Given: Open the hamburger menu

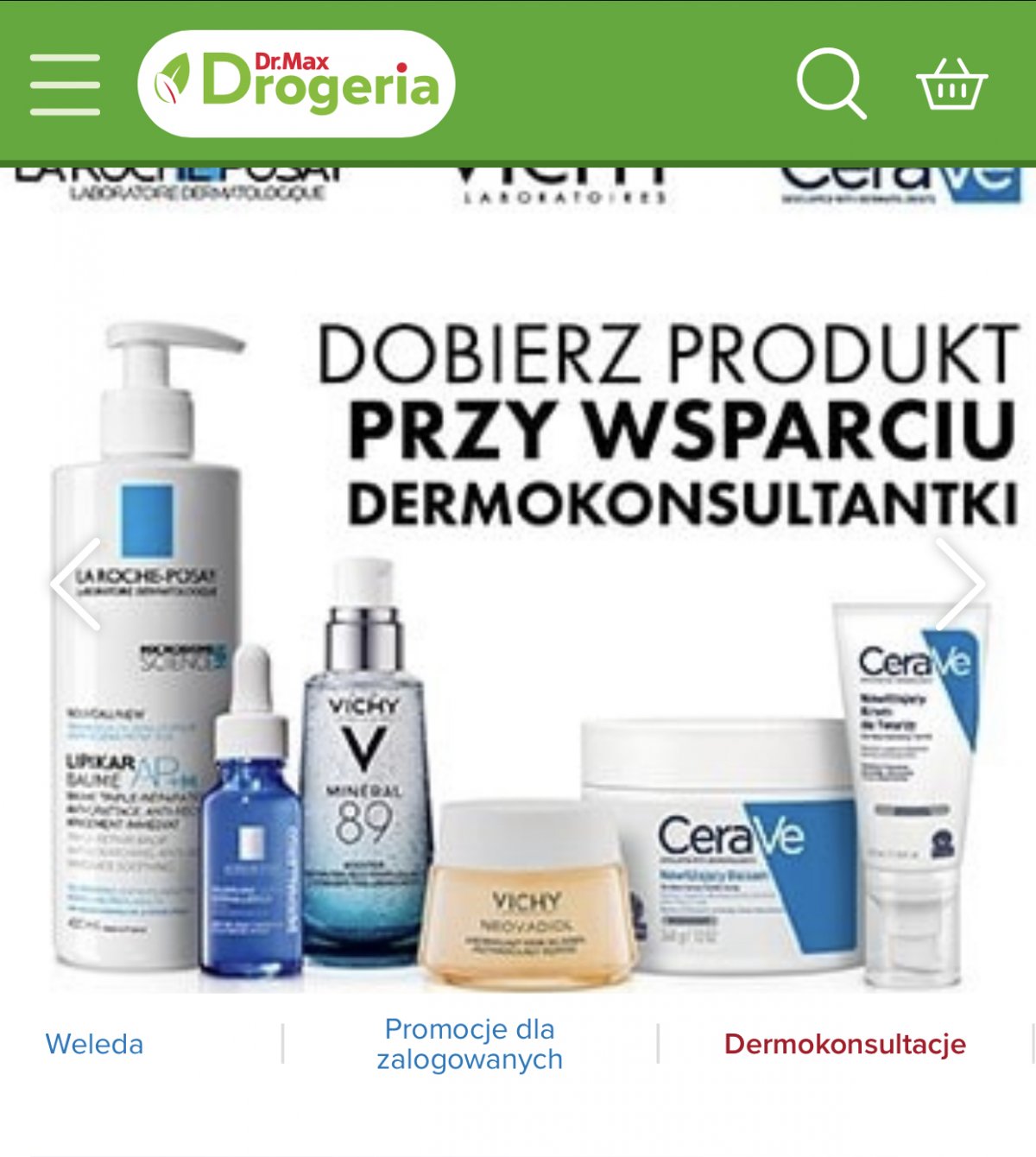Looking at the screenshot, I should (x=65, y=84).
